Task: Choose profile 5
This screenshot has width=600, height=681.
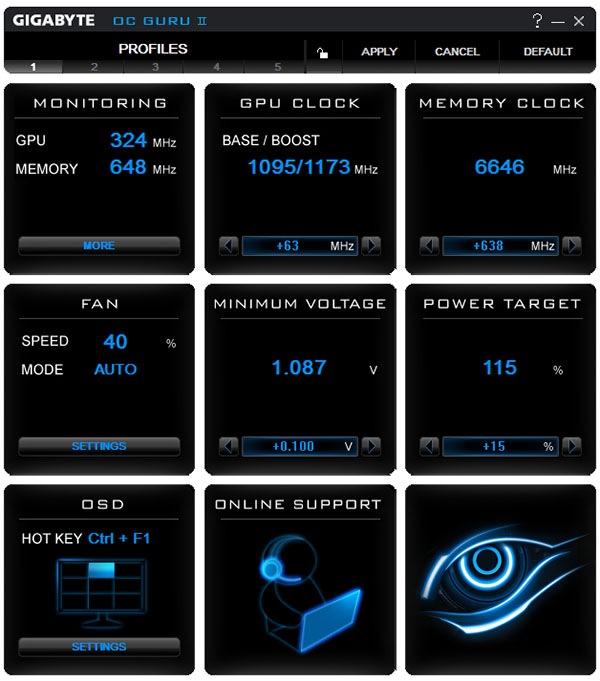Action: point(278,67)
